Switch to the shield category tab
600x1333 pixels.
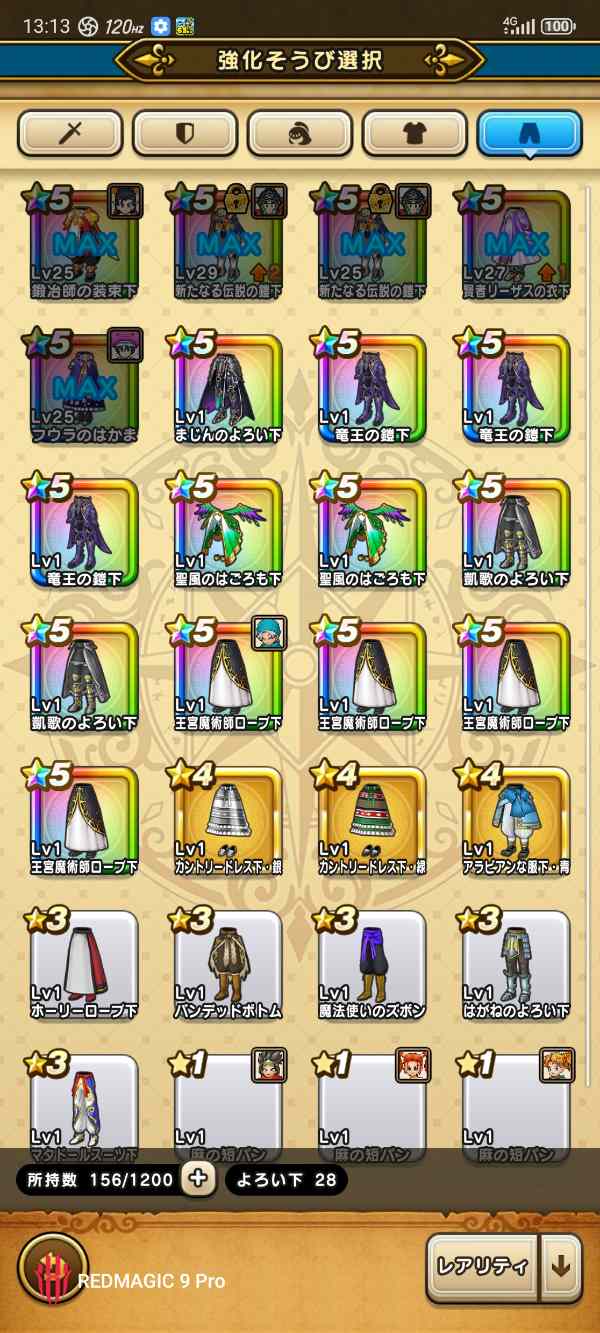tap(185, 133)
